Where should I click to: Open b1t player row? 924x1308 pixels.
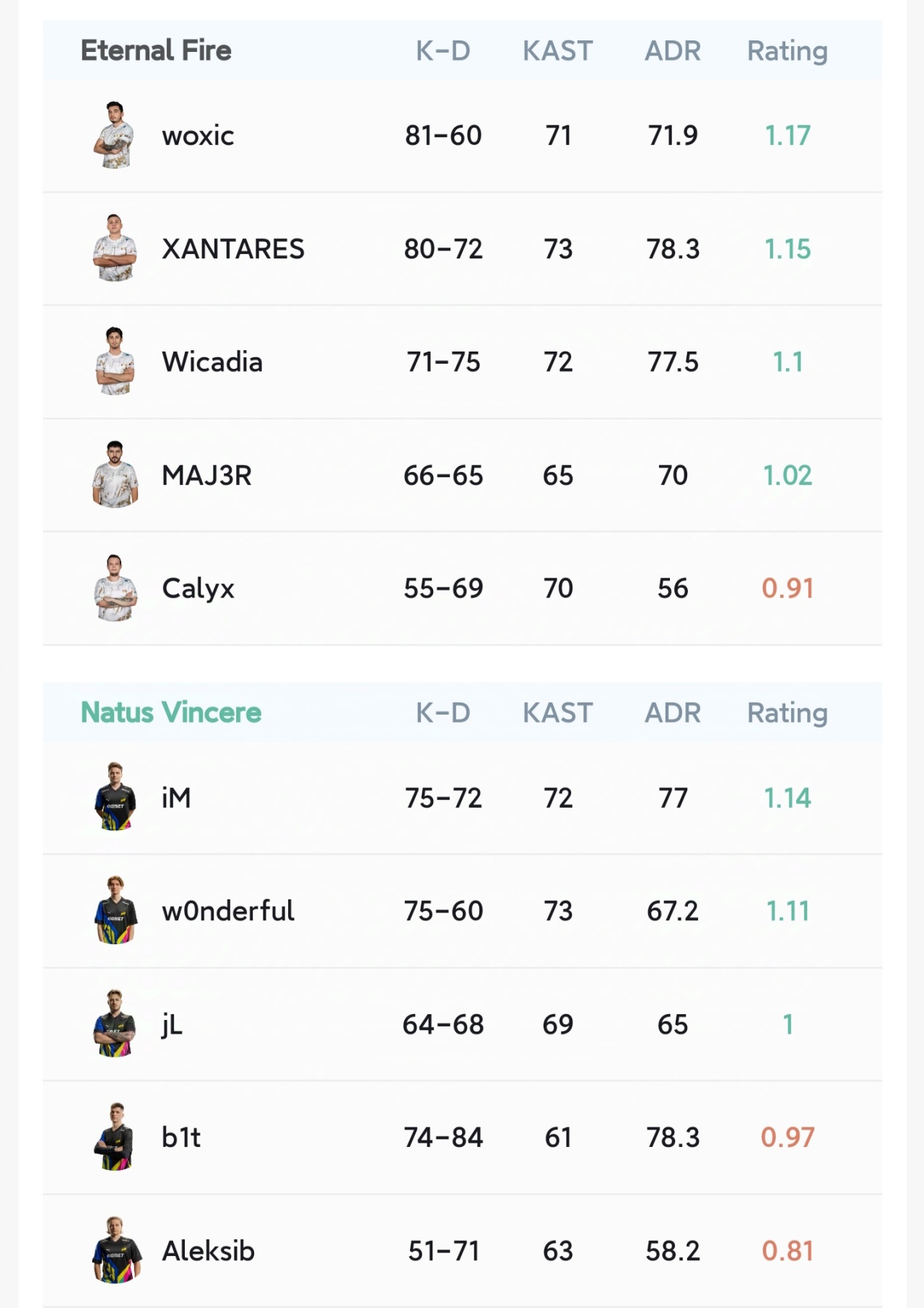point(462,1138)
